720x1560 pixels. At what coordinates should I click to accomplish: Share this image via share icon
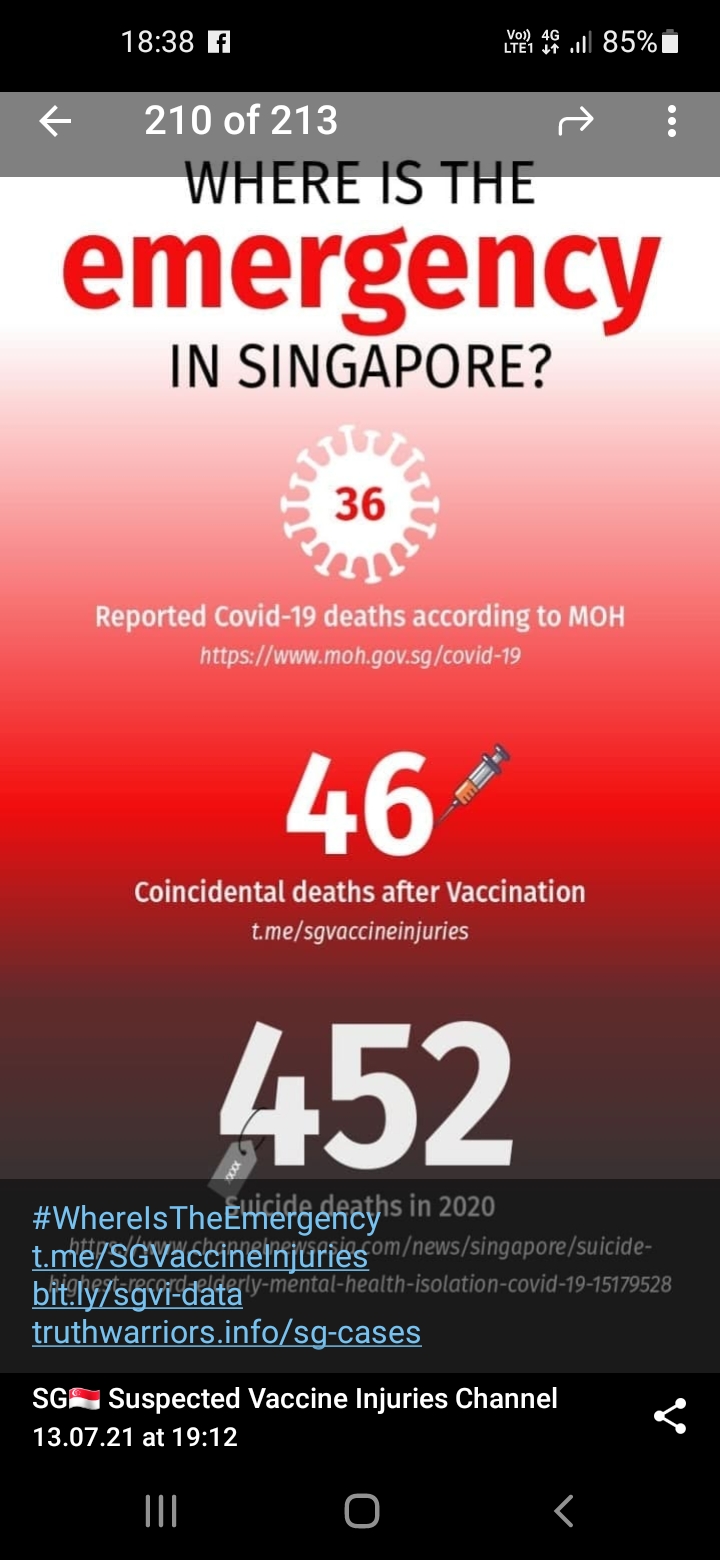pos(669,1416)
